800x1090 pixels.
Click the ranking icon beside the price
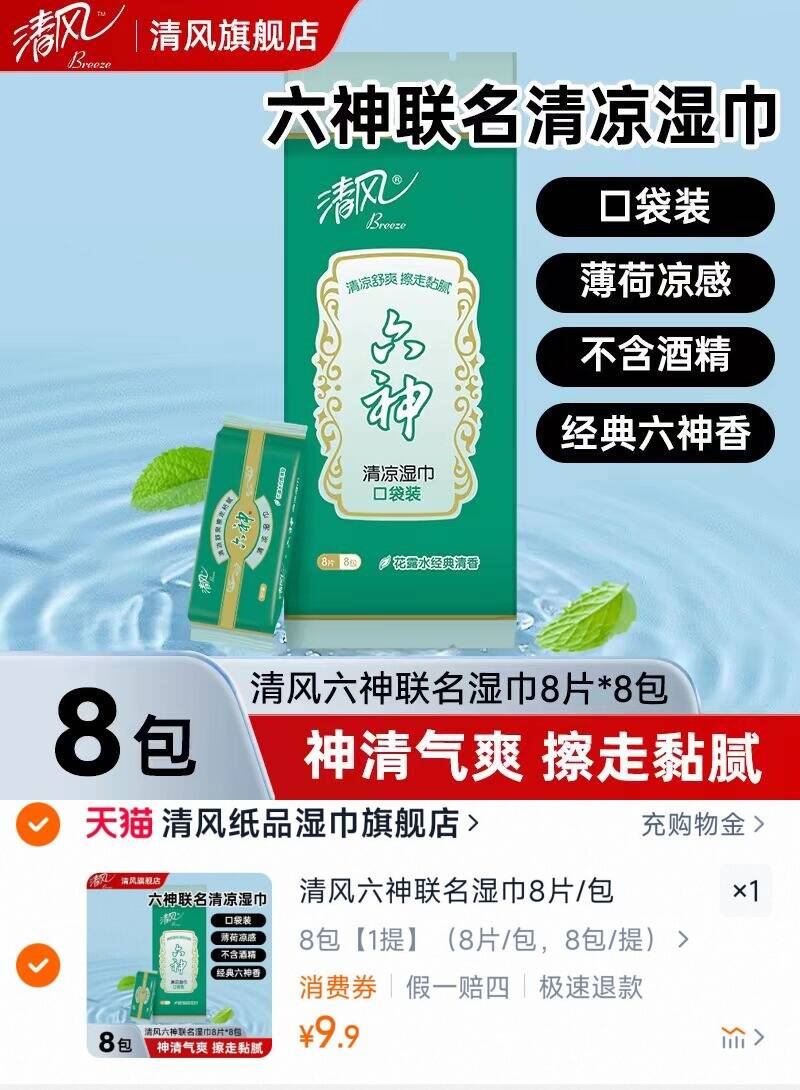[733, 1037]
